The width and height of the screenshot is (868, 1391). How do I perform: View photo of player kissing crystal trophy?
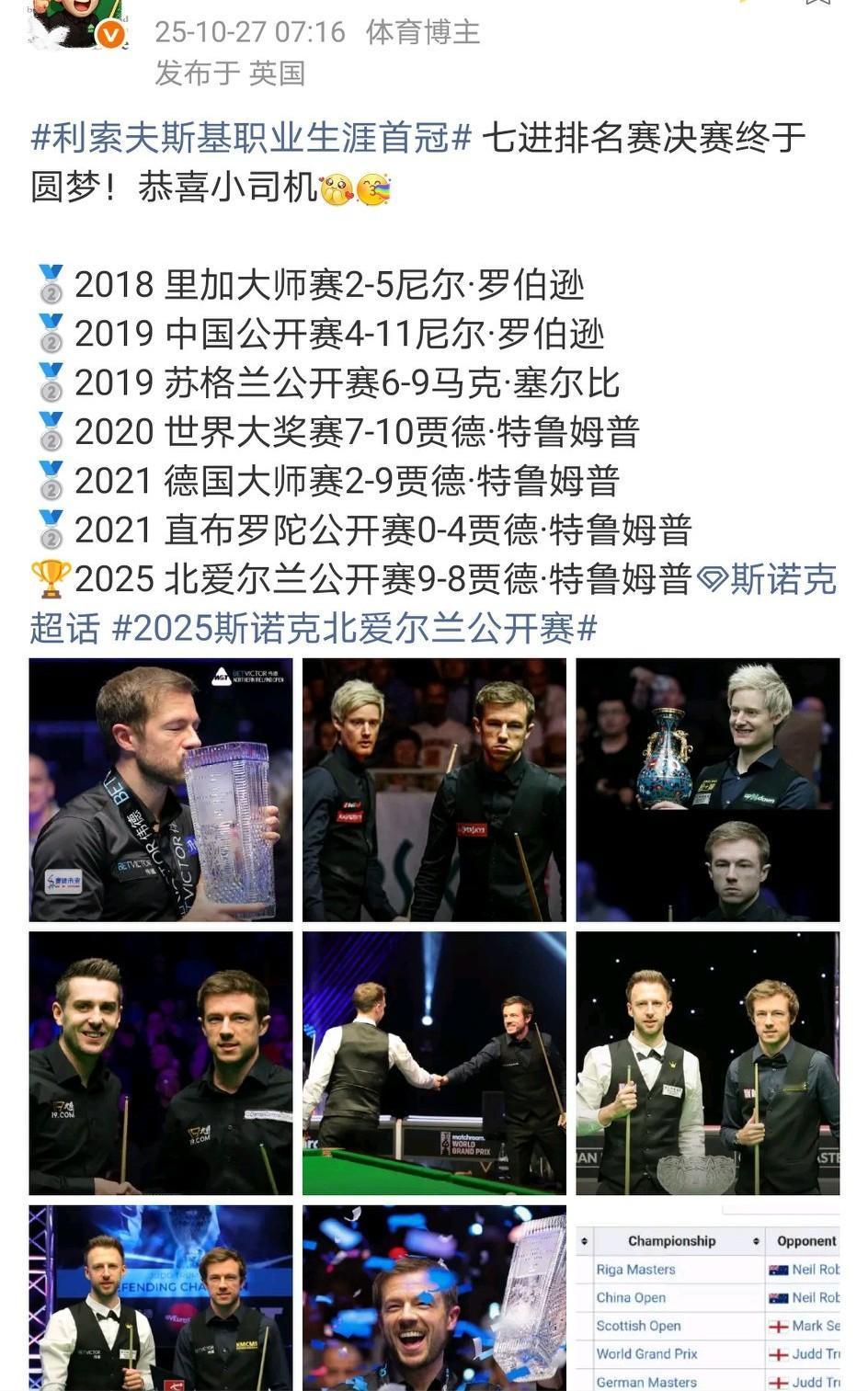[x=161, y=790]
